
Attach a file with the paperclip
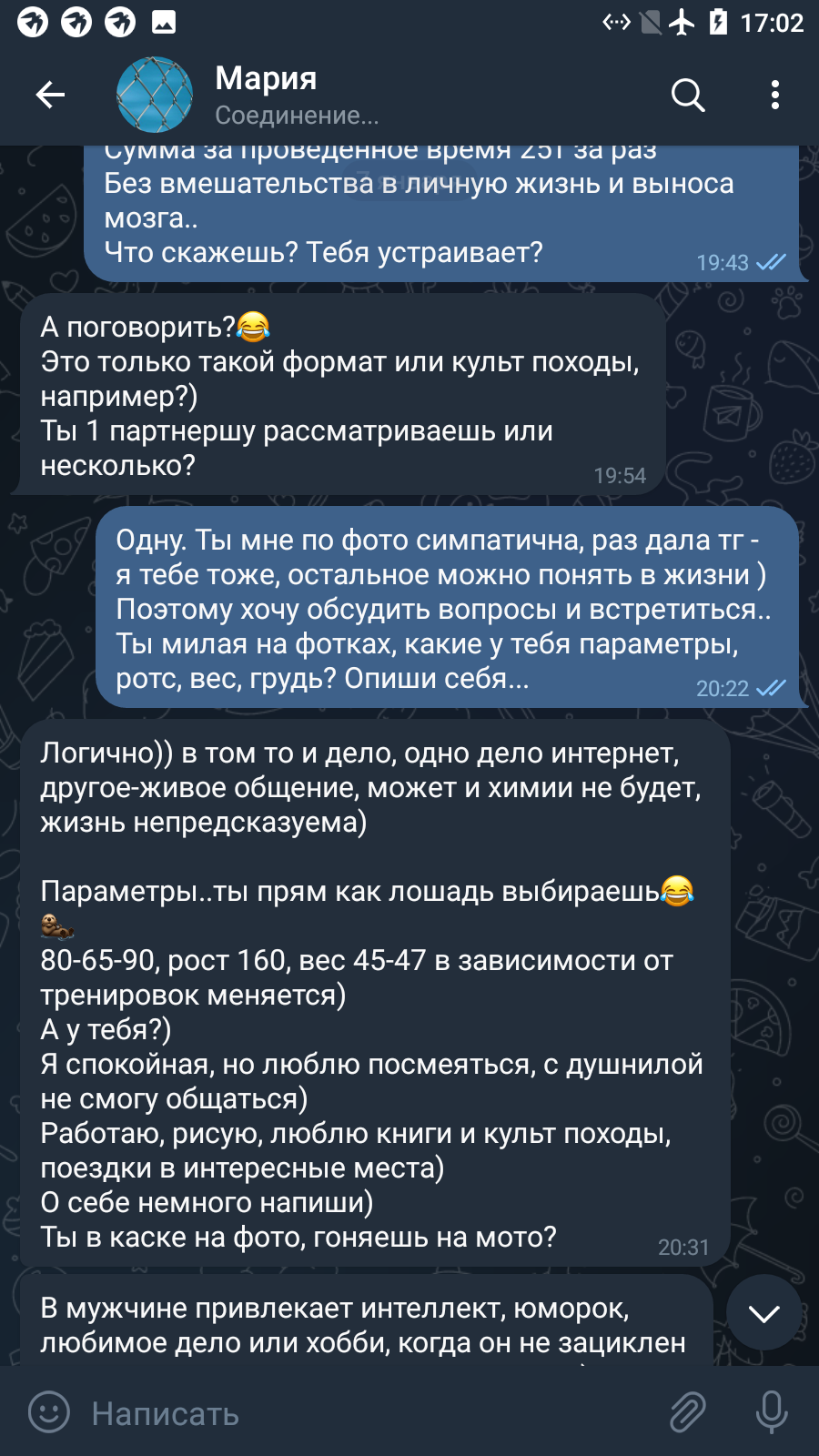click(688, 1413)
